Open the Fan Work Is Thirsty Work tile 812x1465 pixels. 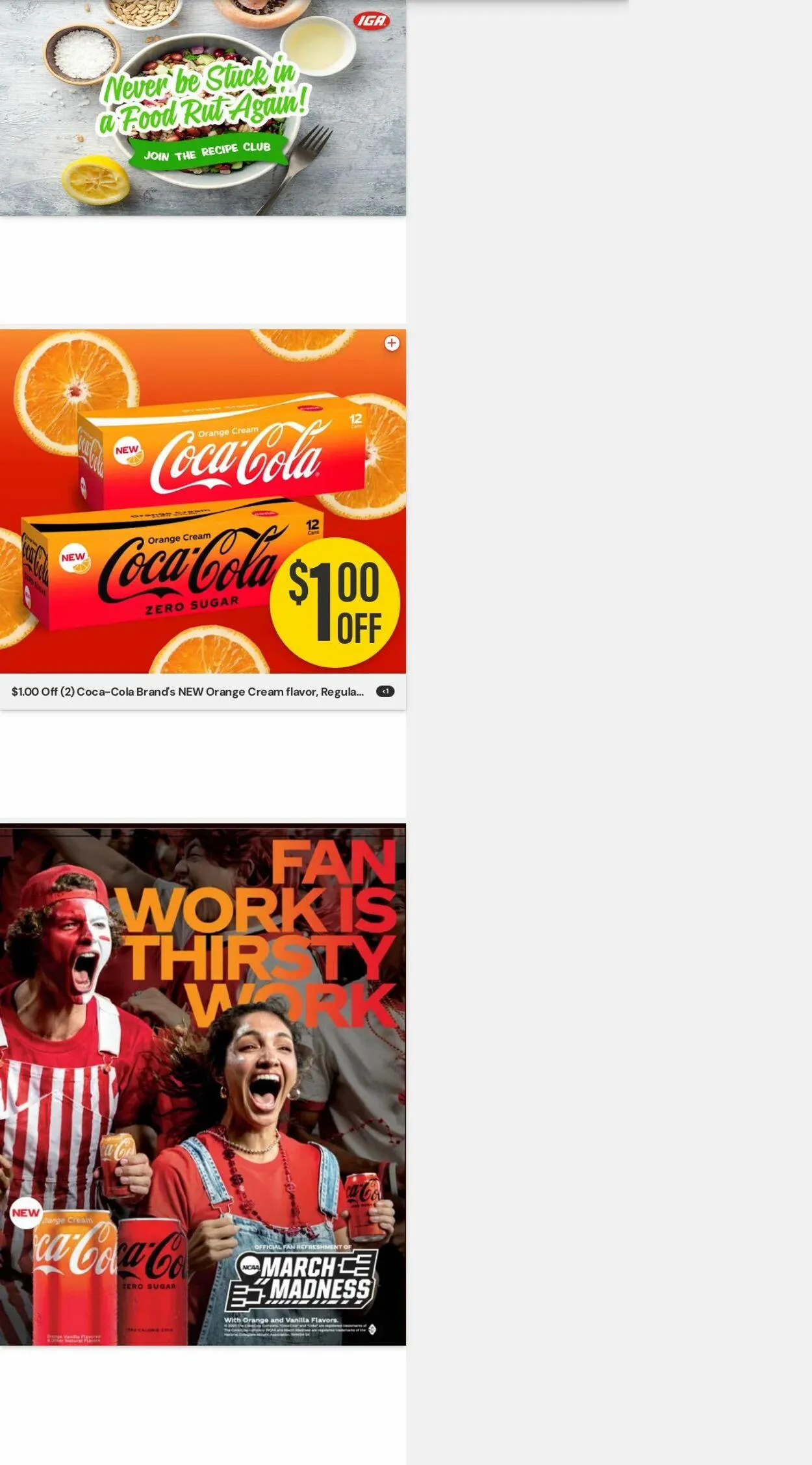point(203,1084)
